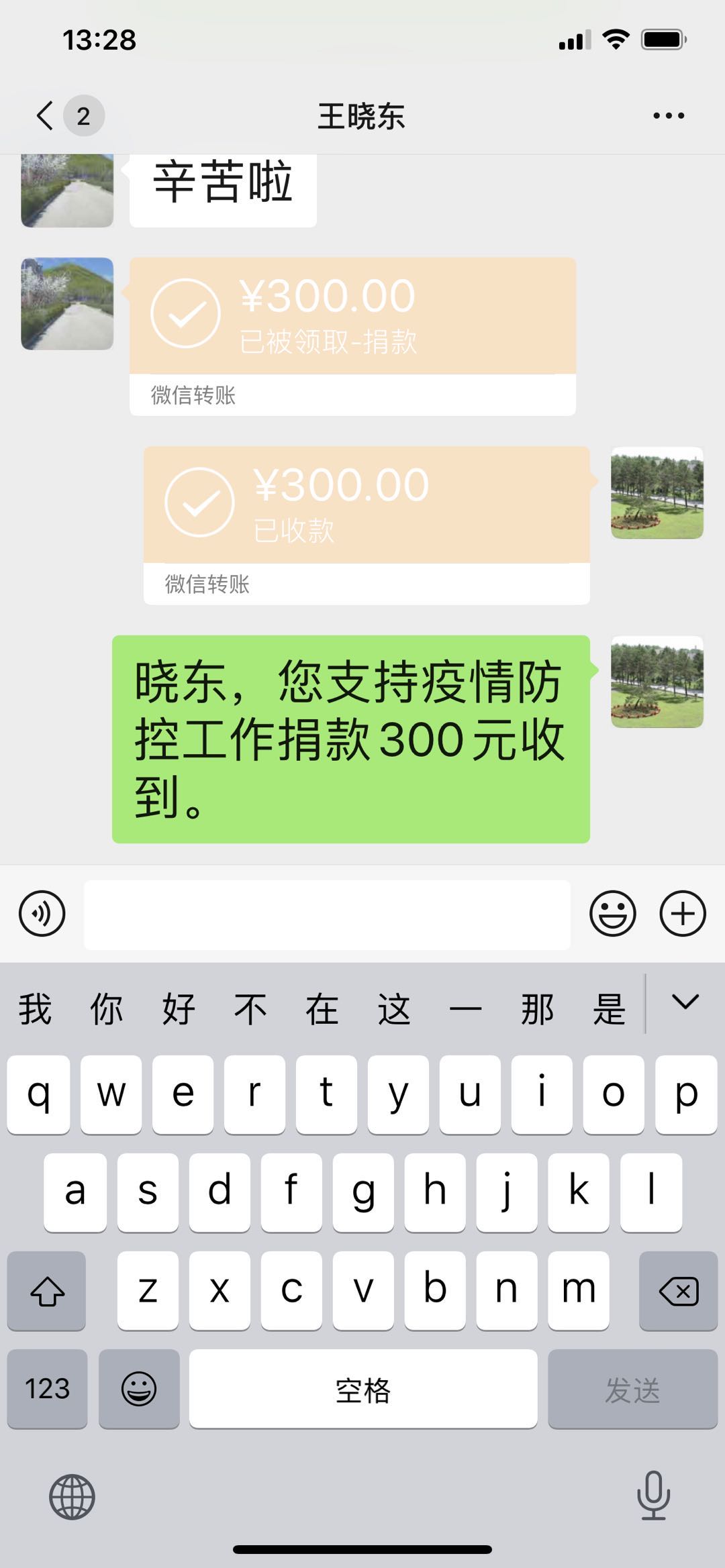Open the keyboard emoji key
Viewport: 725px width, 1568px height.
coord(139,1389)
